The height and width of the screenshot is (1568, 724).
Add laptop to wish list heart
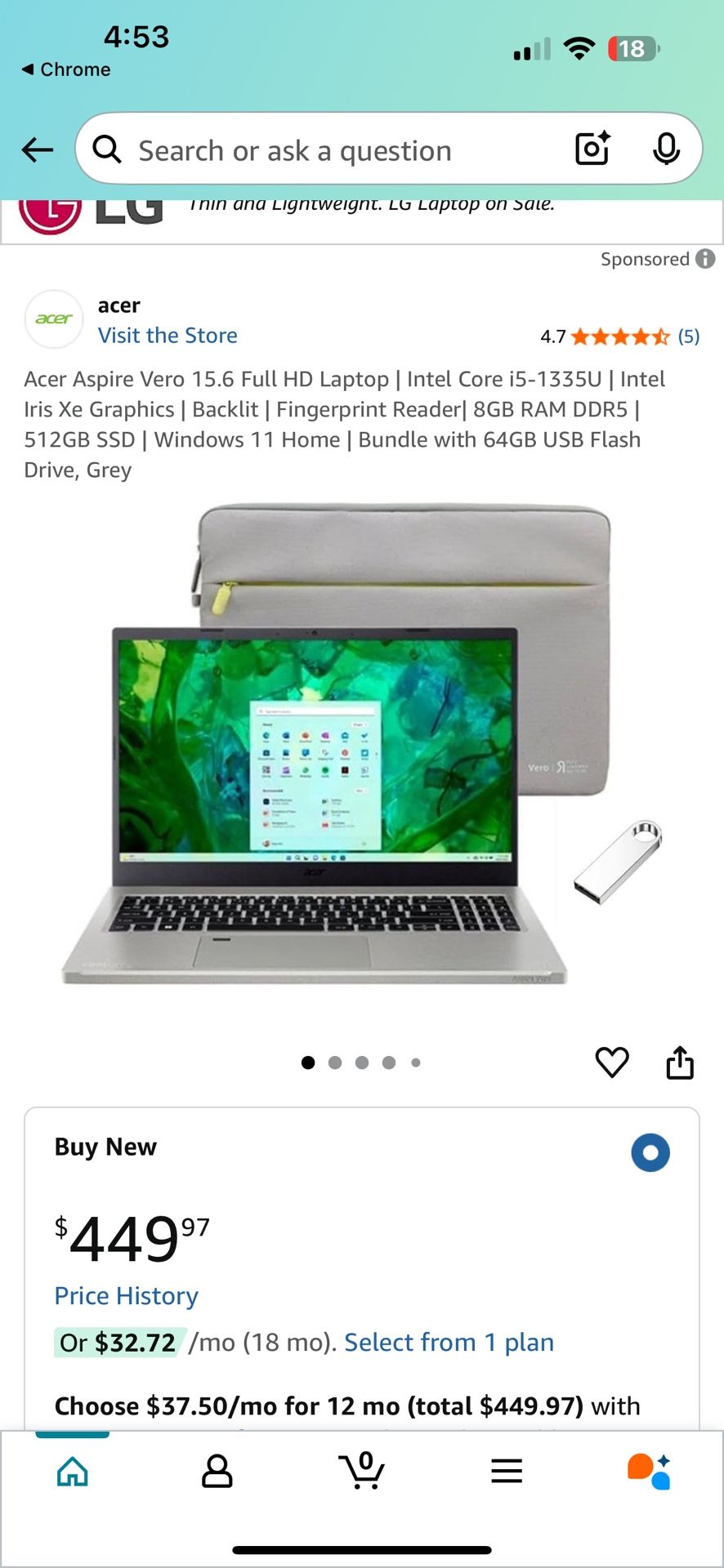pos(611,1062)
